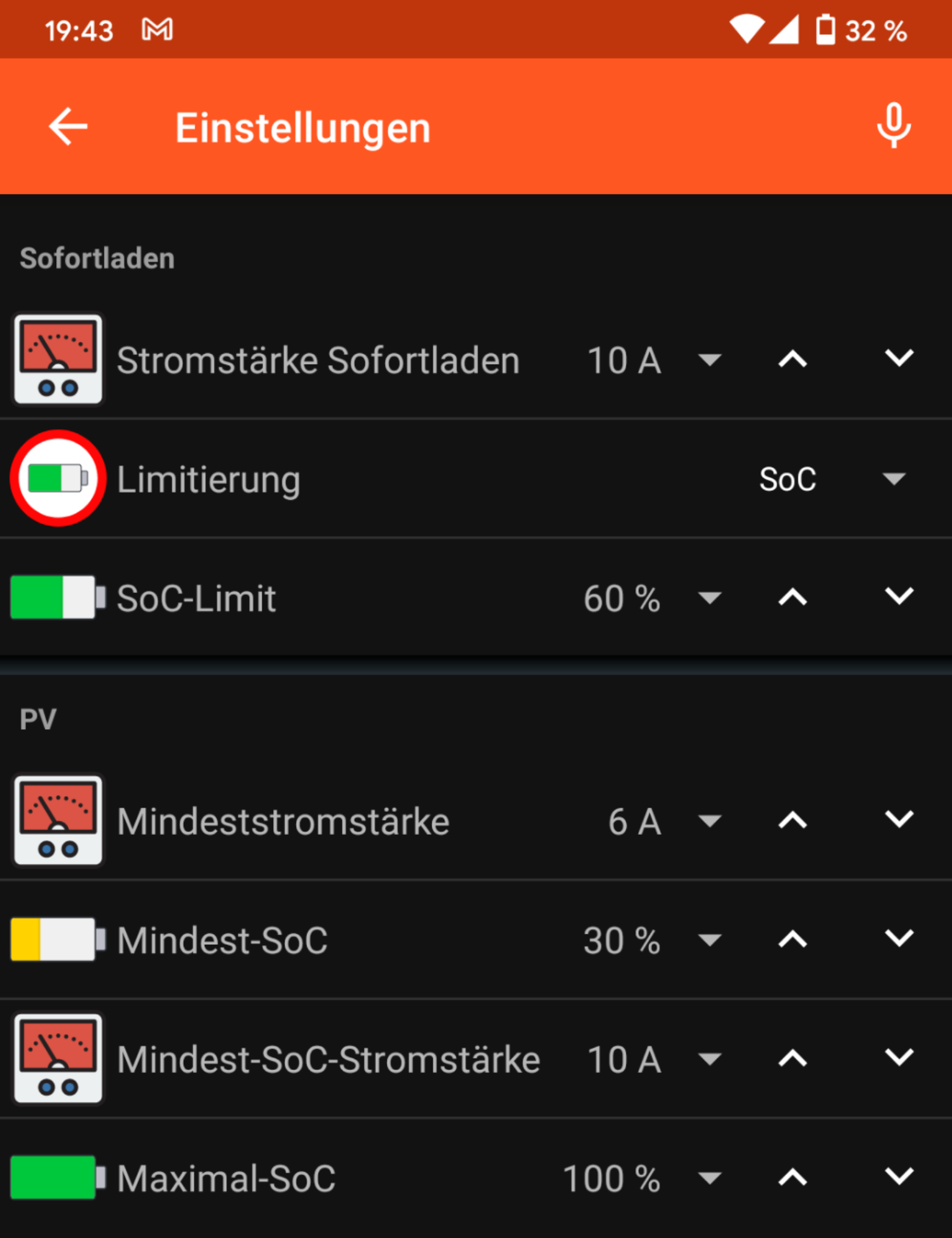Decrease Stromstärke Sofortladen with down arrow

point(899,358)
